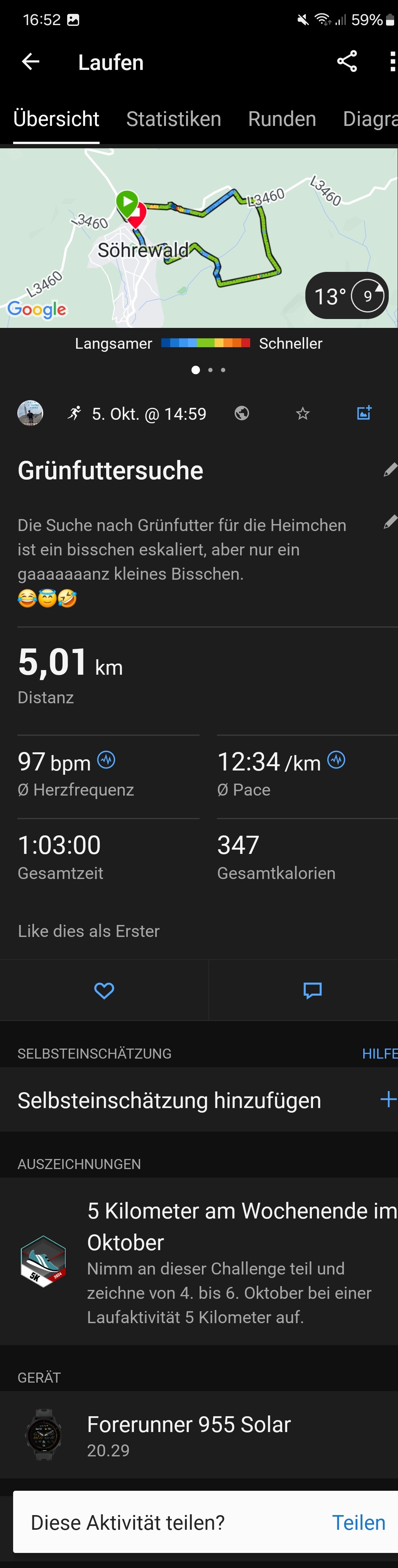Open comments for this activity
Screen dimensions: 398x1568
tap(312, 990)
